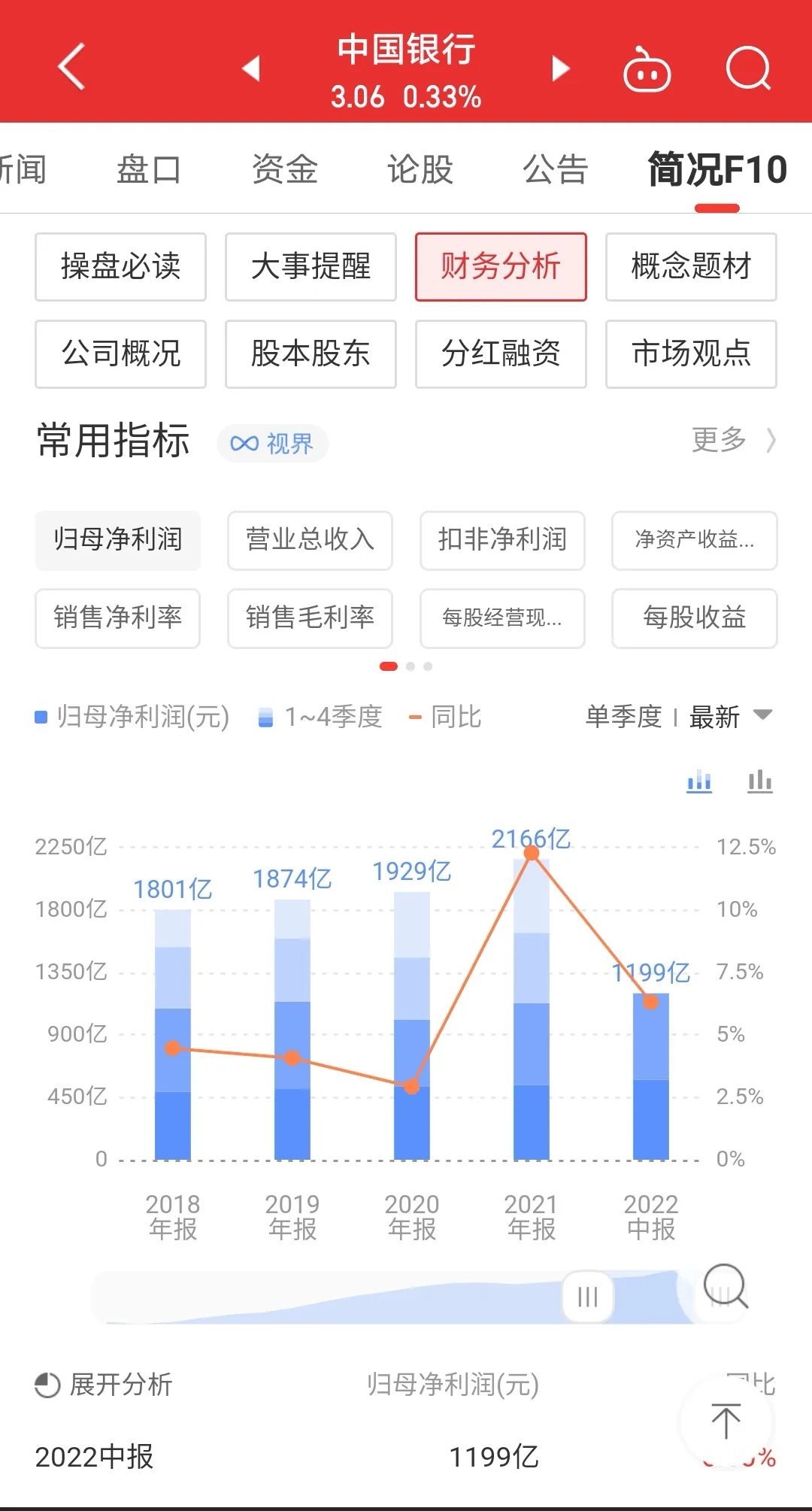Open the 视界 badge

[272, 444]
